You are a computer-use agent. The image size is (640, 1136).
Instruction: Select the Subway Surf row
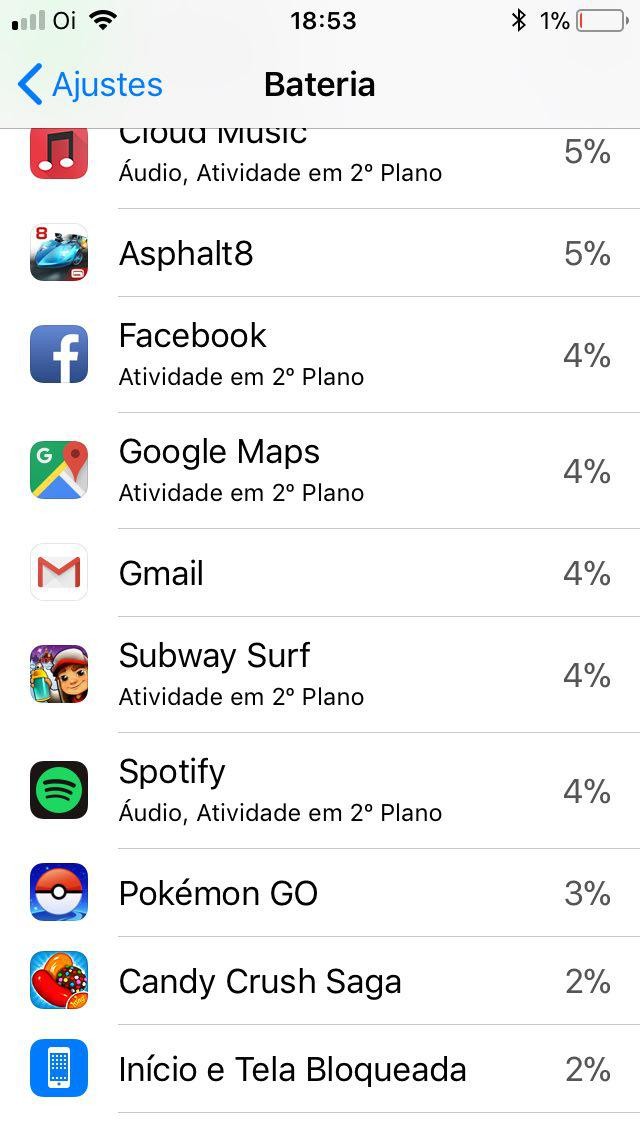point(320,675)
